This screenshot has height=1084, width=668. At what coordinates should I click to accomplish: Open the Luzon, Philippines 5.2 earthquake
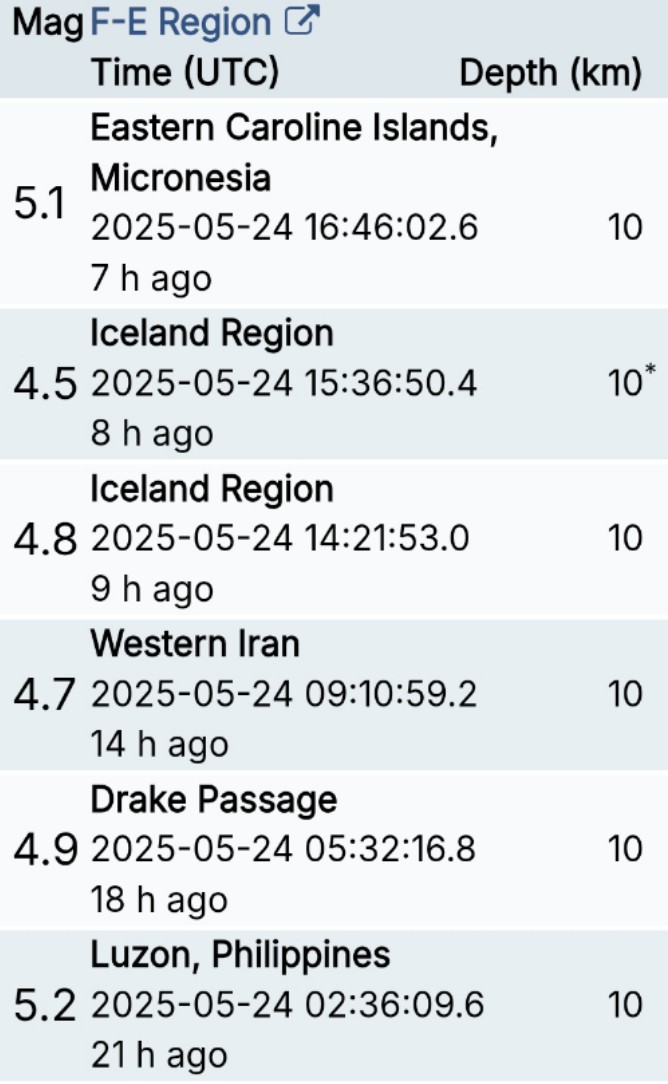point(334,1006)
